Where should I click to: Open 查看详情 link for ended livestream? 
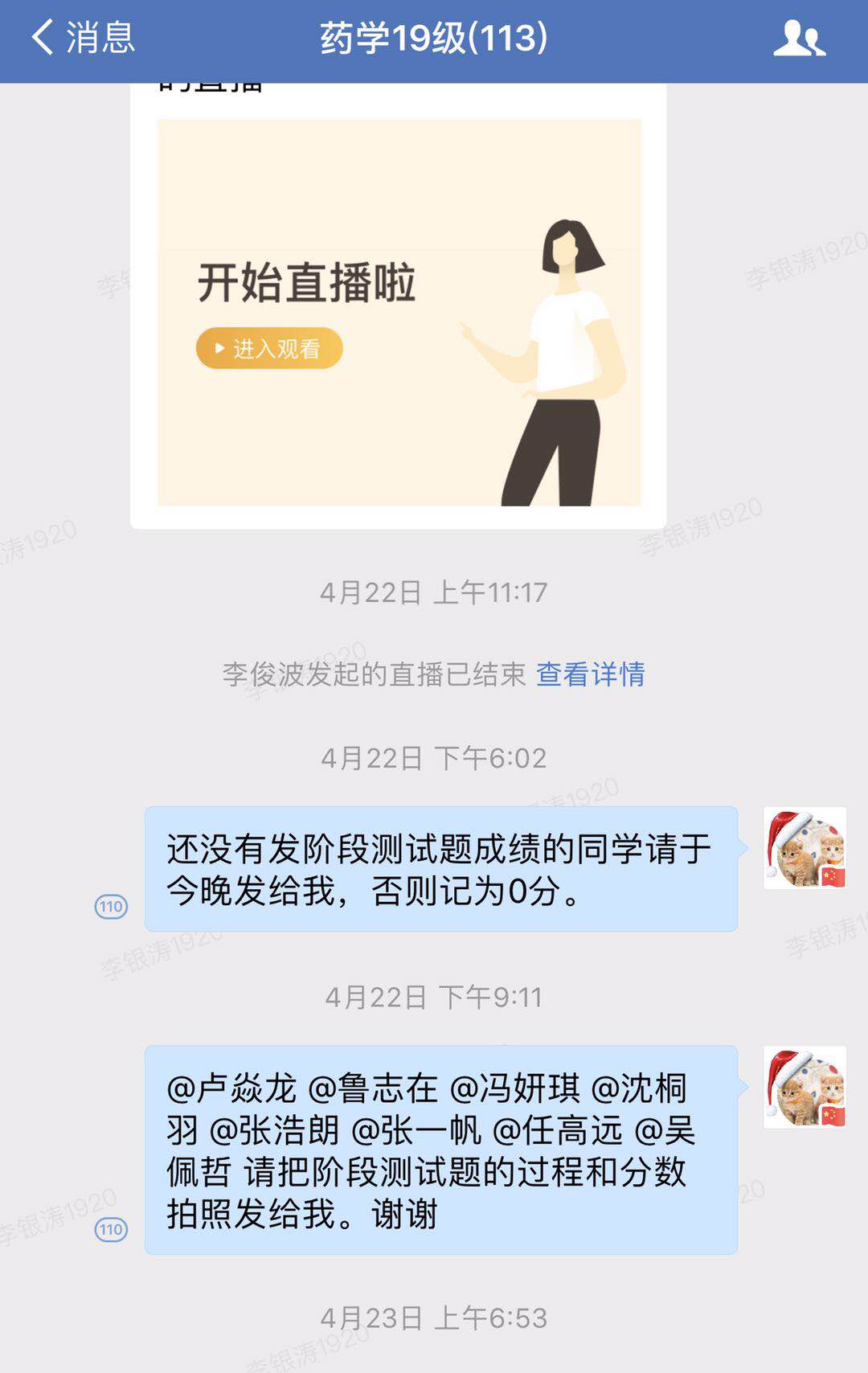pyautogui.click(x=590, y=674)
